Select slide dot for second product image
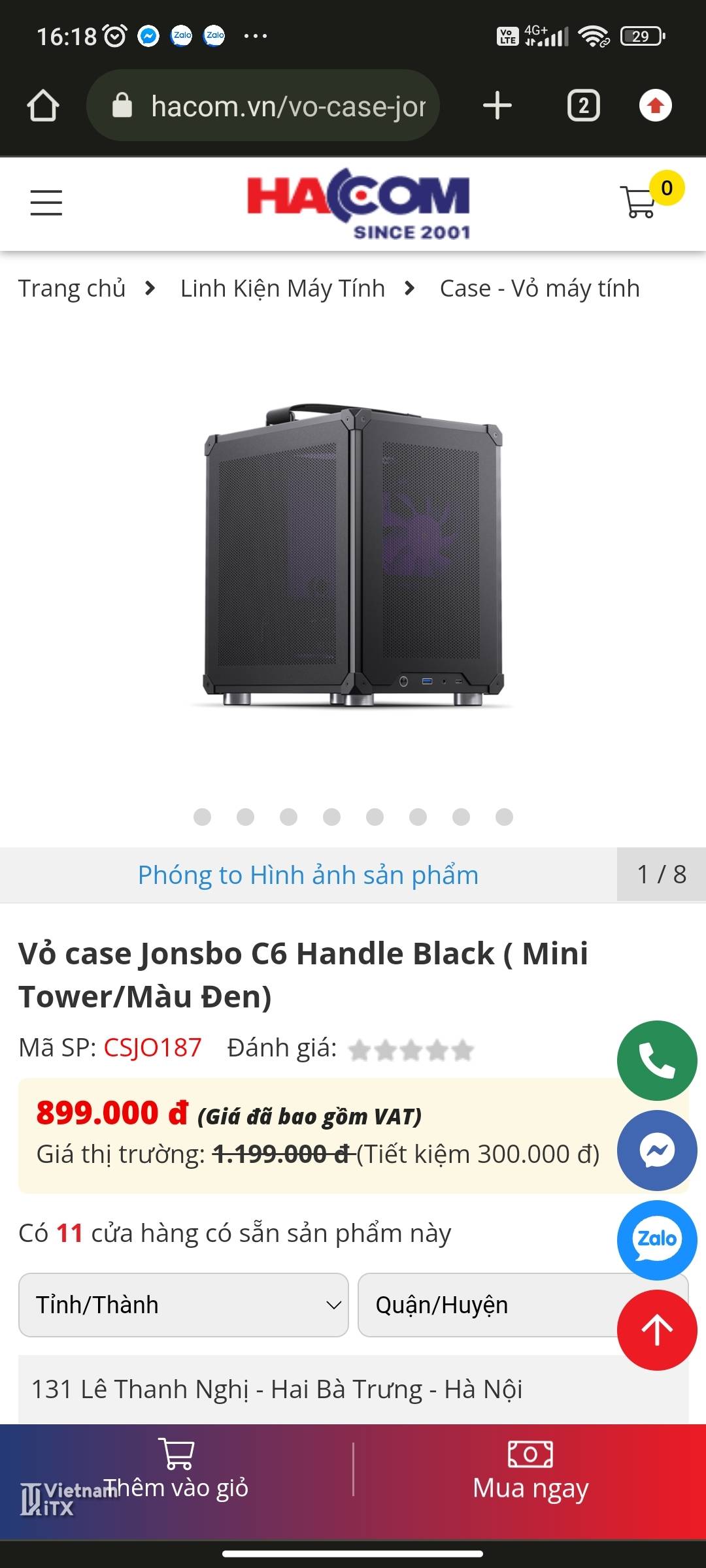This screenshot has width=706, height=1568. coord(246,816)
